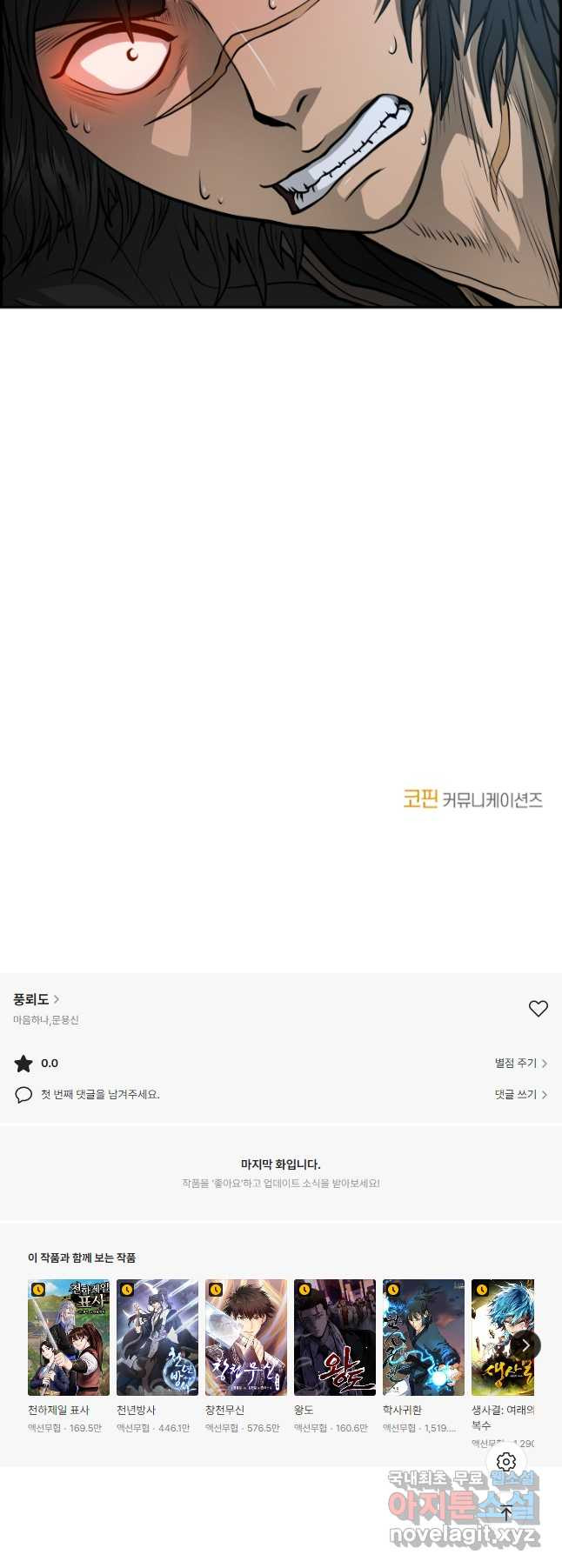Open the 왕도 recommendation
The width and height of the screenshot is (562, 1568).
coord(335,1337)
